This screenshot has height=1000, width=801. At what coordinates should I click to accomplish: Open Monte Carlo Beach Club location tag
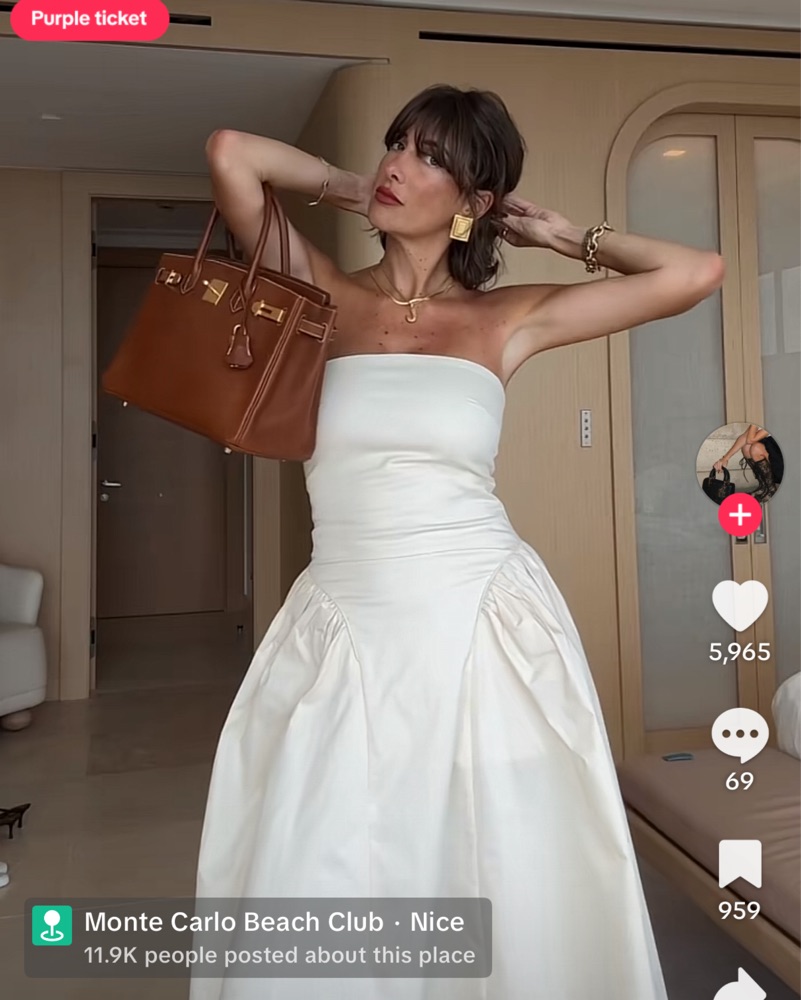coord(258,936)
